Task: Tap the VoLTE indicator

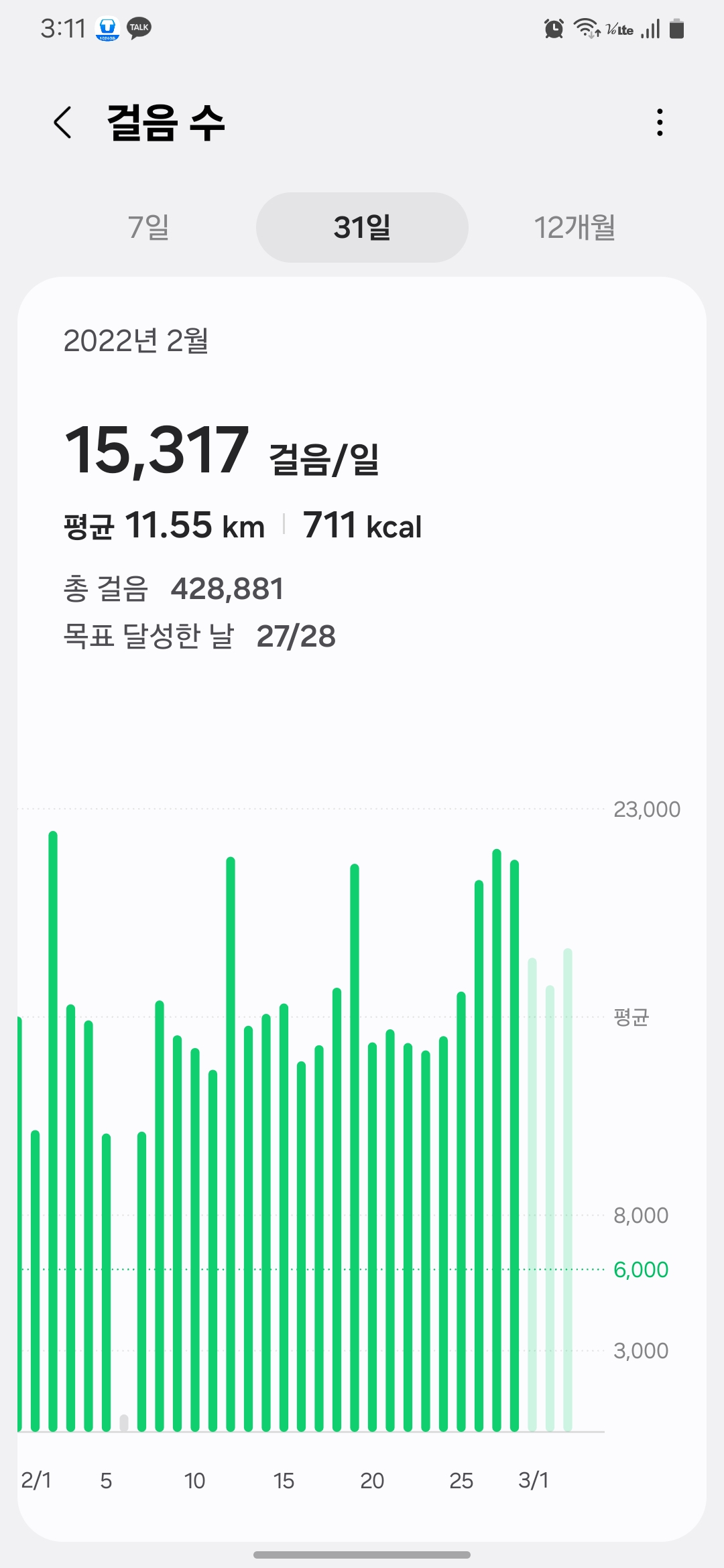Action: (618, 28)
